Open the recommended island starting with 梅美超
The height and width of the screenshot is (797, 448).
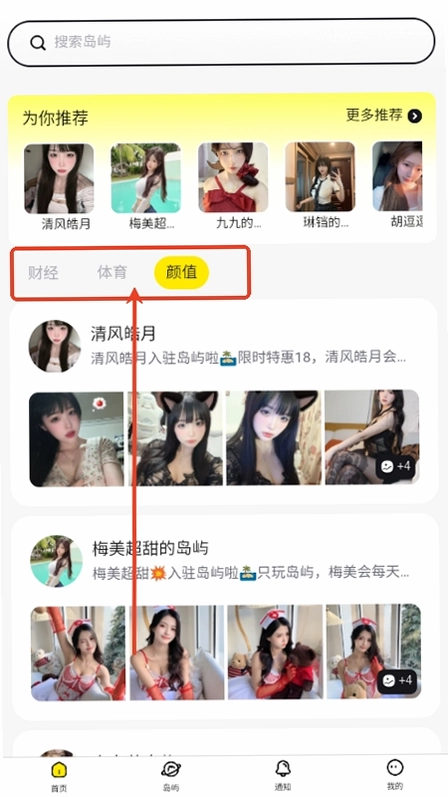click(x=146, y=186)
